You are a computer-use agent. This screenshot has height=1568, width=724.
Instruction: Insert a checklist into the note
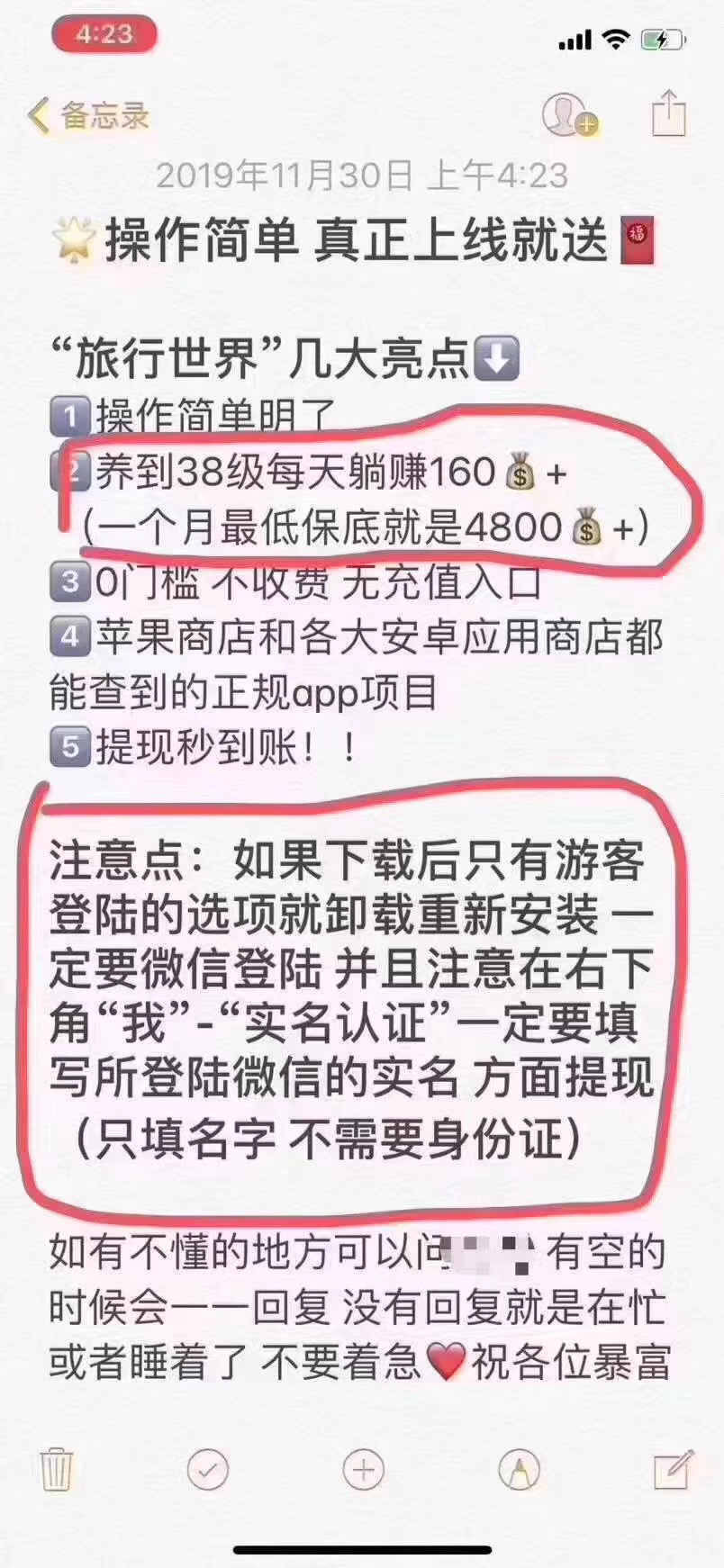(x=208, y=1470)
